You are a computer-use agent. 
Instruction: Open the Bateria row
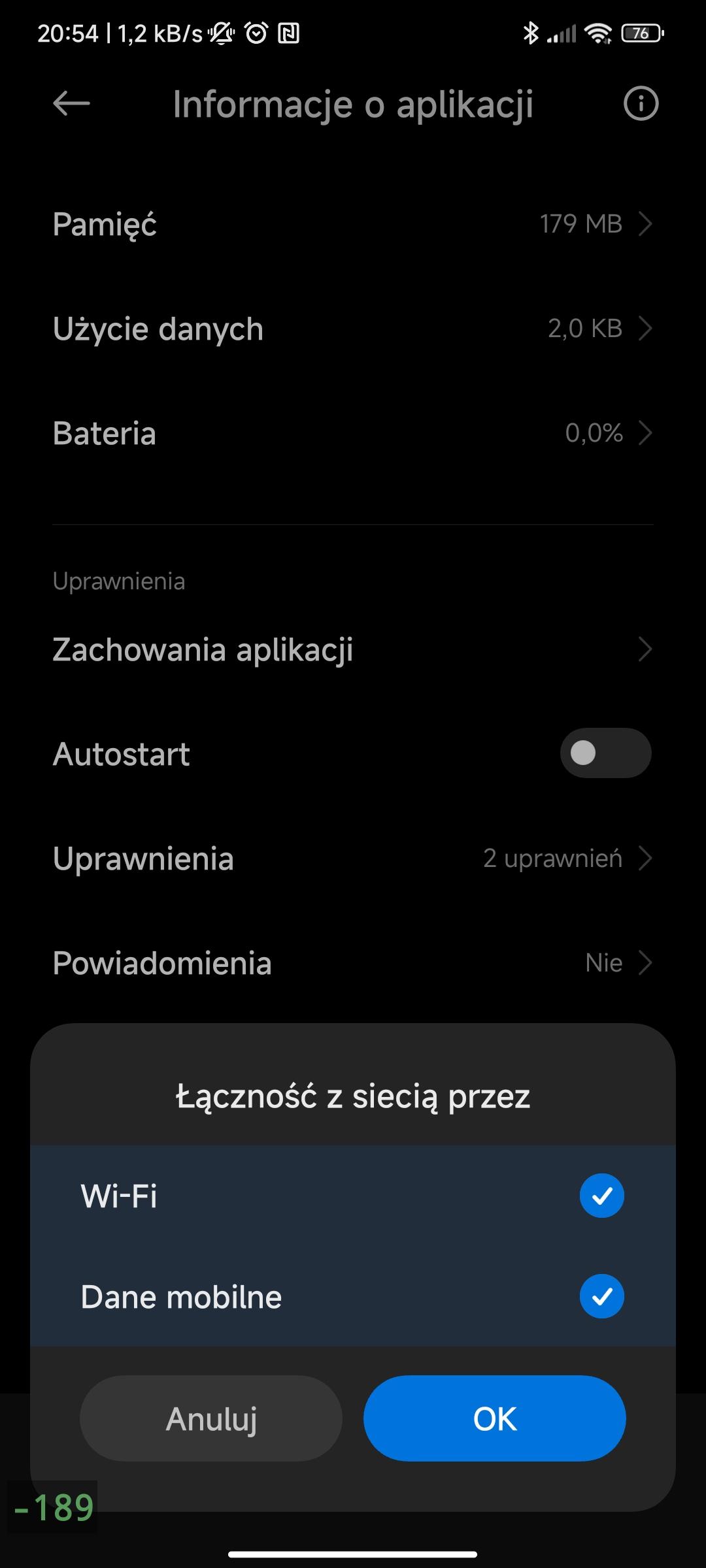tap(353, 433)
